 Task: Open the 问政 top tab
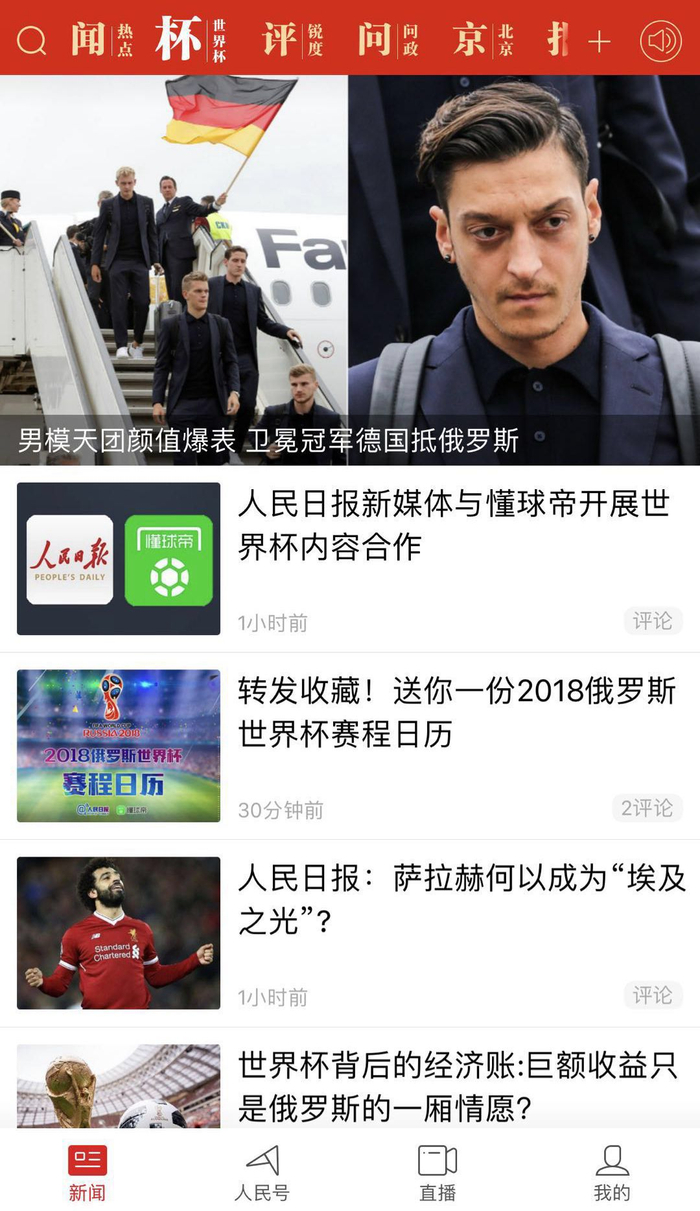pyautogui.click(x=388, y=40)
